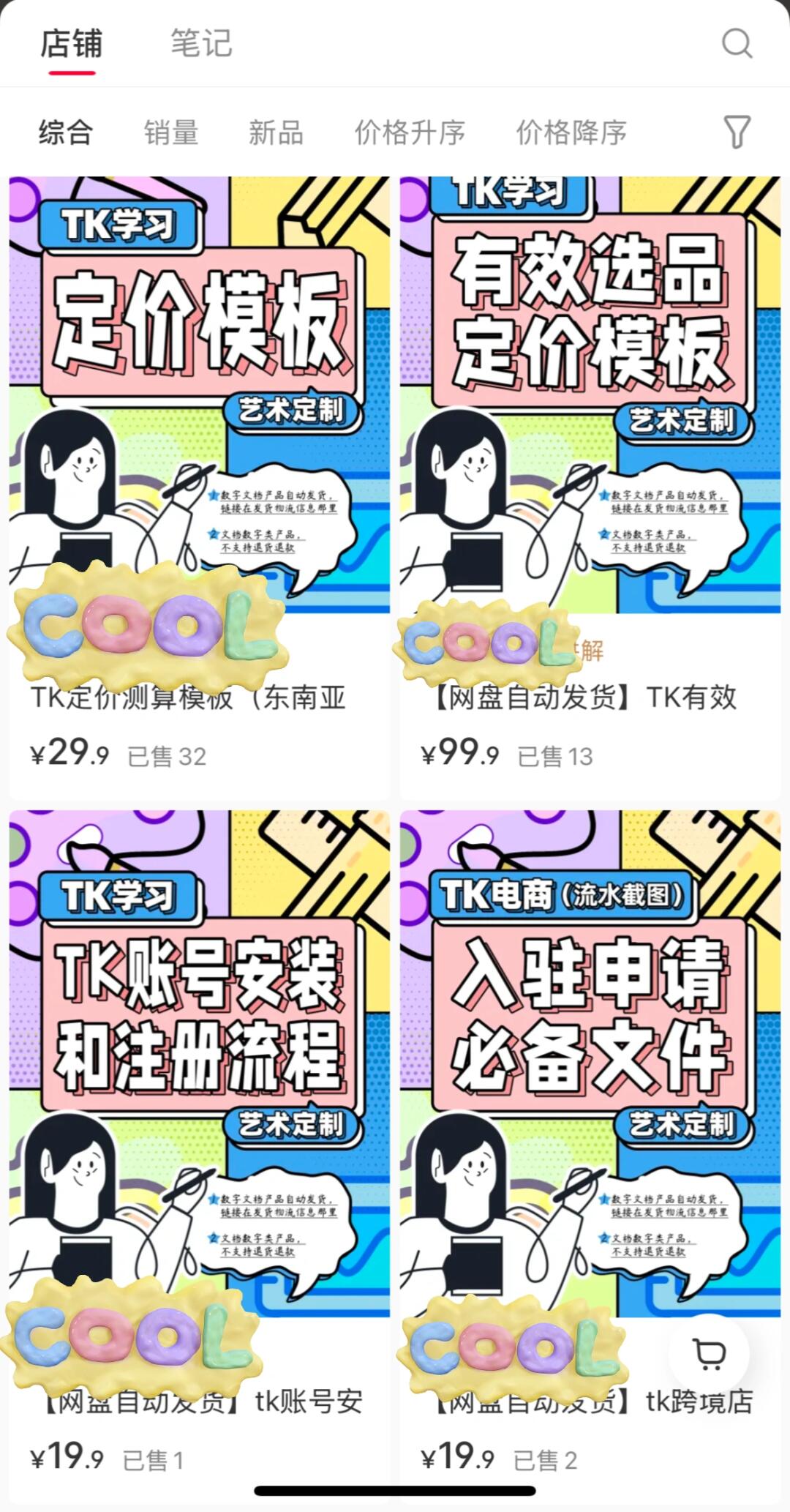The height and width of the screenshot is (1512, 790).
Task: Select the 店铺 tab
Action: 72,43
